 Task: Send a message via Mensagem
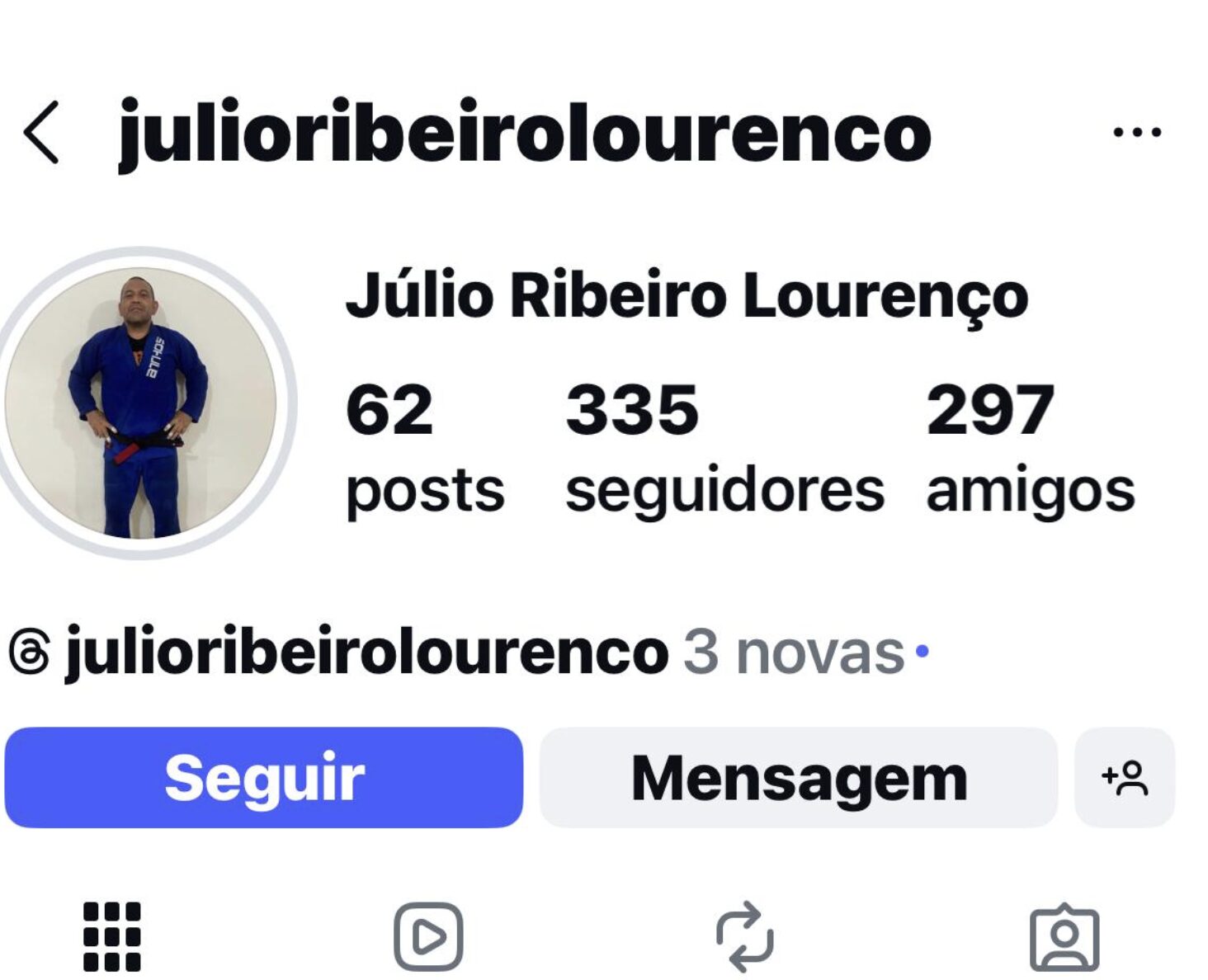[x=798, y=777]
